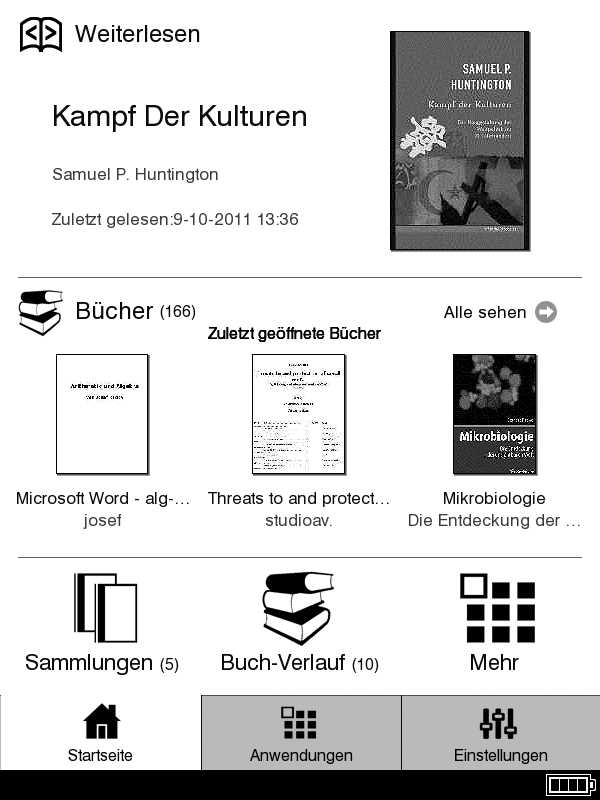Viewport: 600px width, 800px height.
Task: Switch to the Anwendungen tab
Action: (300, 733)
